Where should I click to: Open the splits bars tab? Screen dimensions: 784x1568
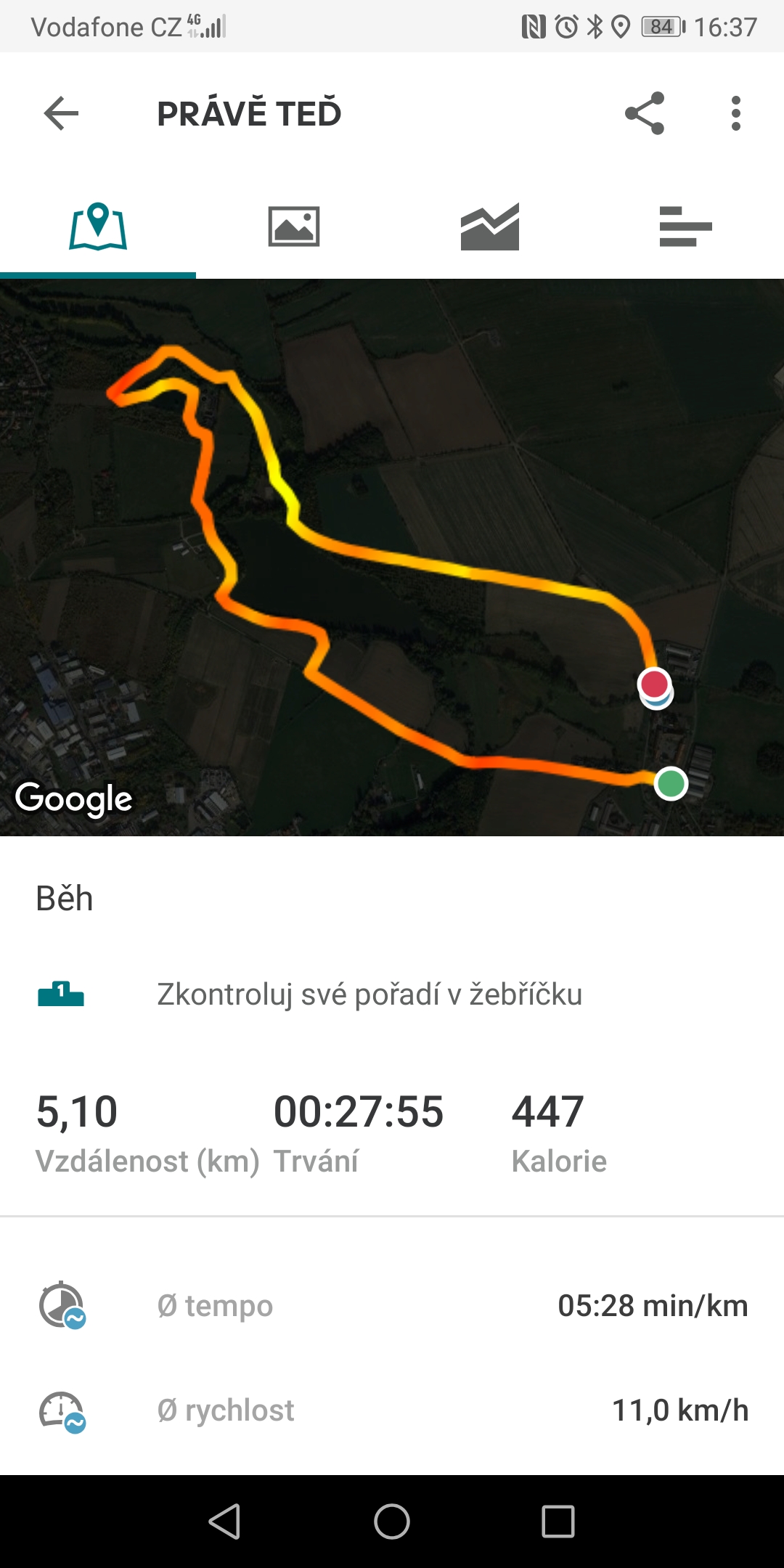[x=686, y=226]
